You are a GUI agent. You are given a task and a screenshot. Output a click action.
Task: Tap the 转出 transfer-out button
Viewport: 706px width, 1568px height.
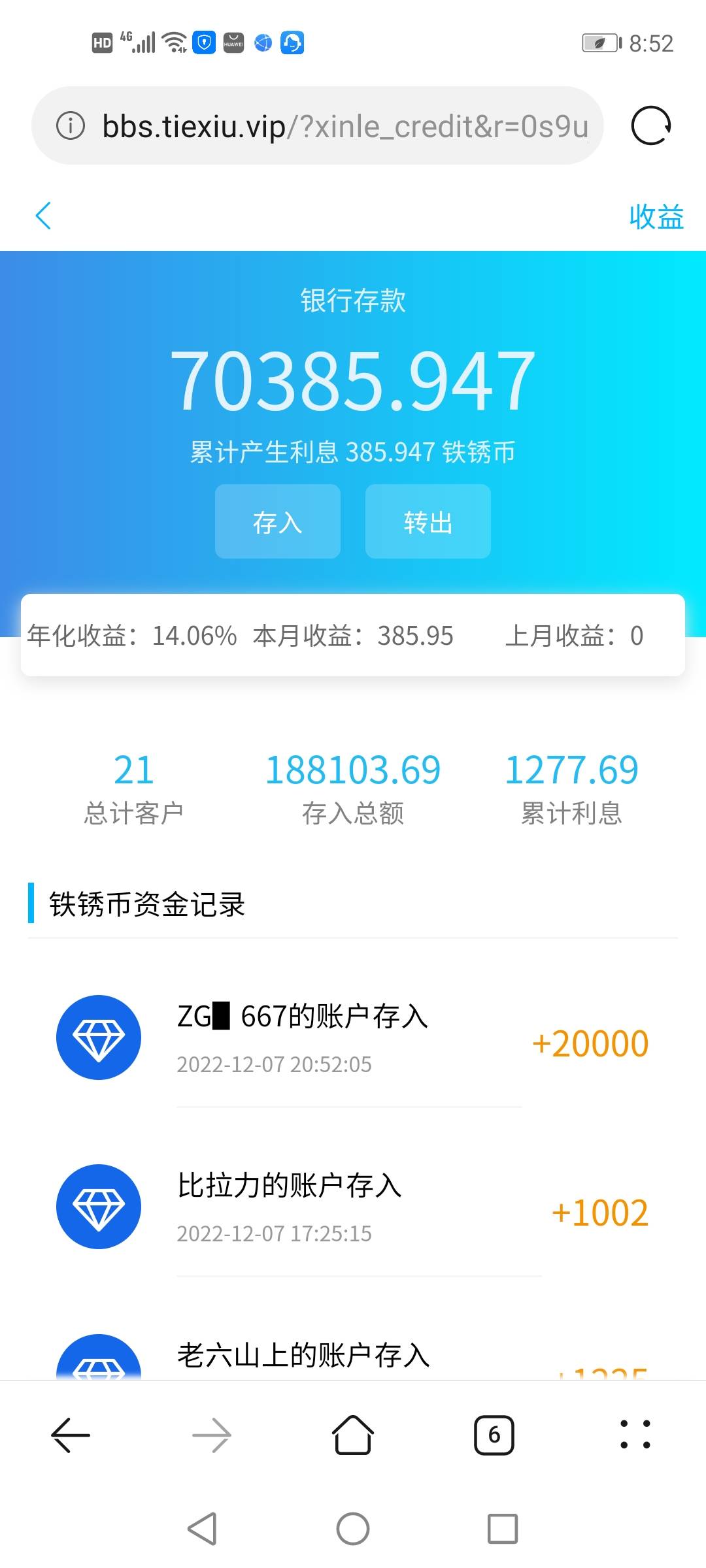coord(428,522)
